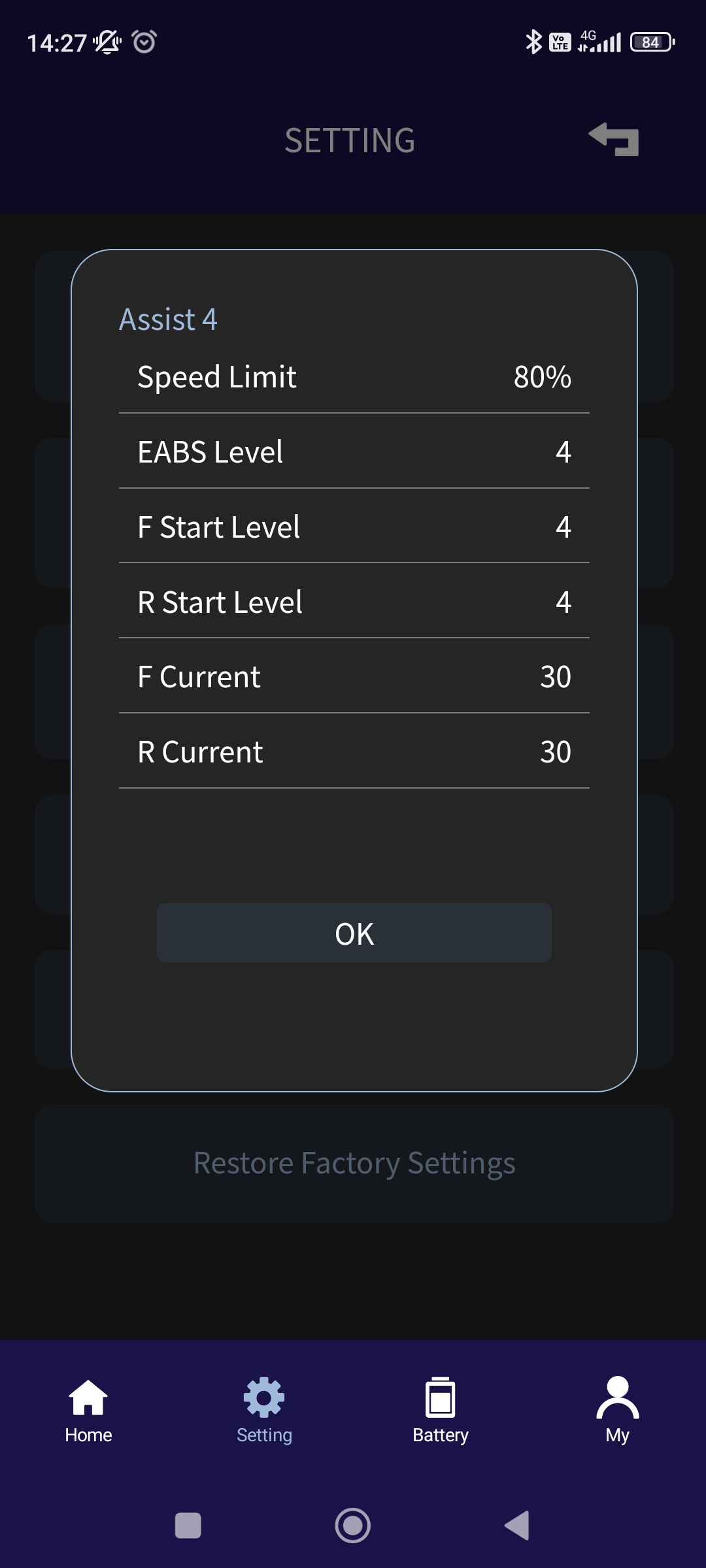Adjust the F Current setting
Viewport: 706px width, 1568px height.
(x=354, y=677)
